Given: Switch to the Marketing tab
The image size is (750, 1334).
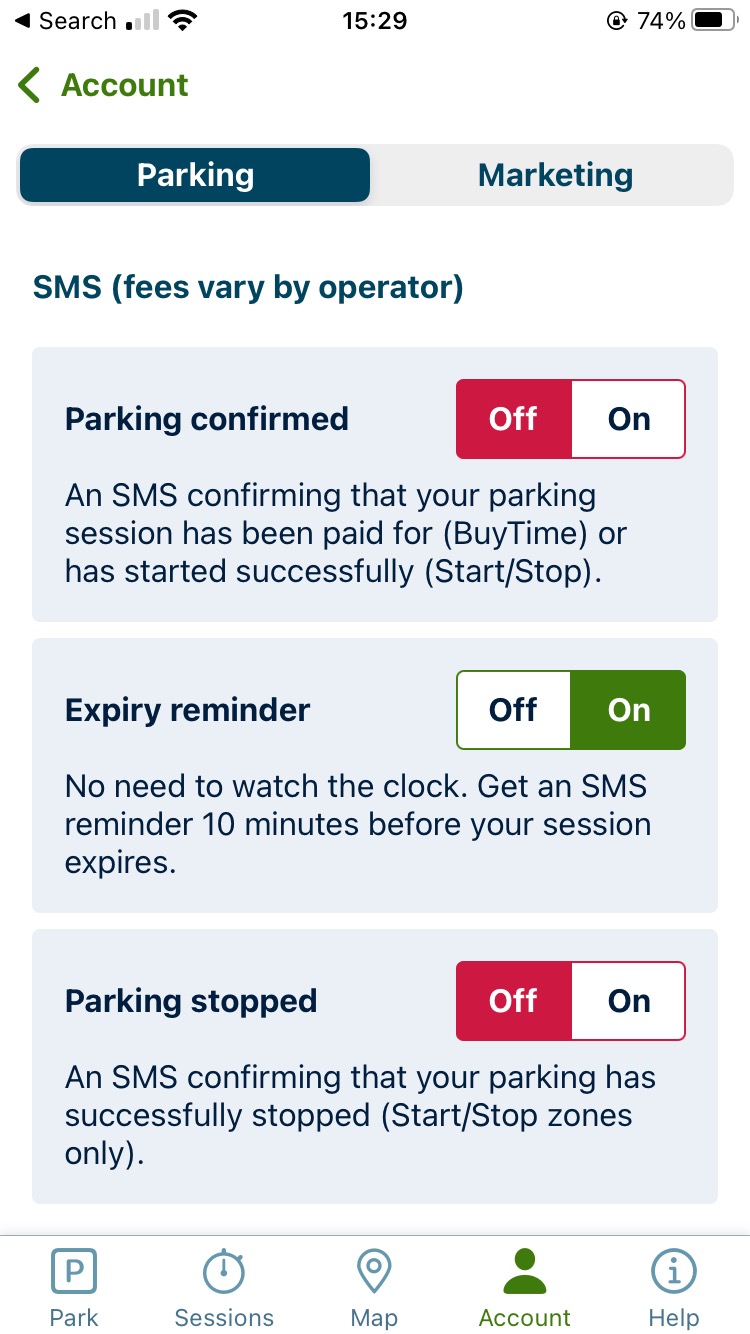Looking at the screenshot, I should coord(555,174).
